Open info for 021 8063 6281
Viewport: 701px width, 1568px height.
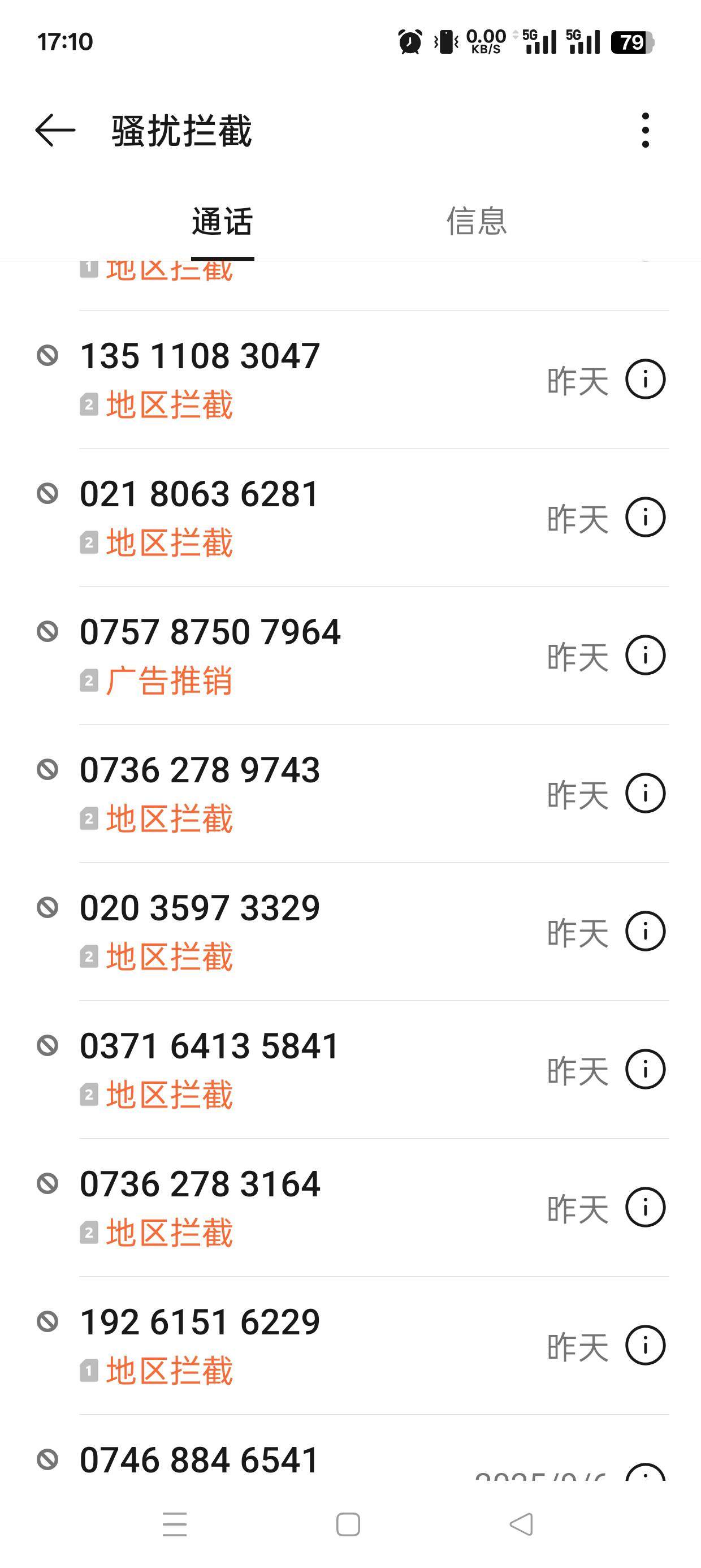click(645, 518)
